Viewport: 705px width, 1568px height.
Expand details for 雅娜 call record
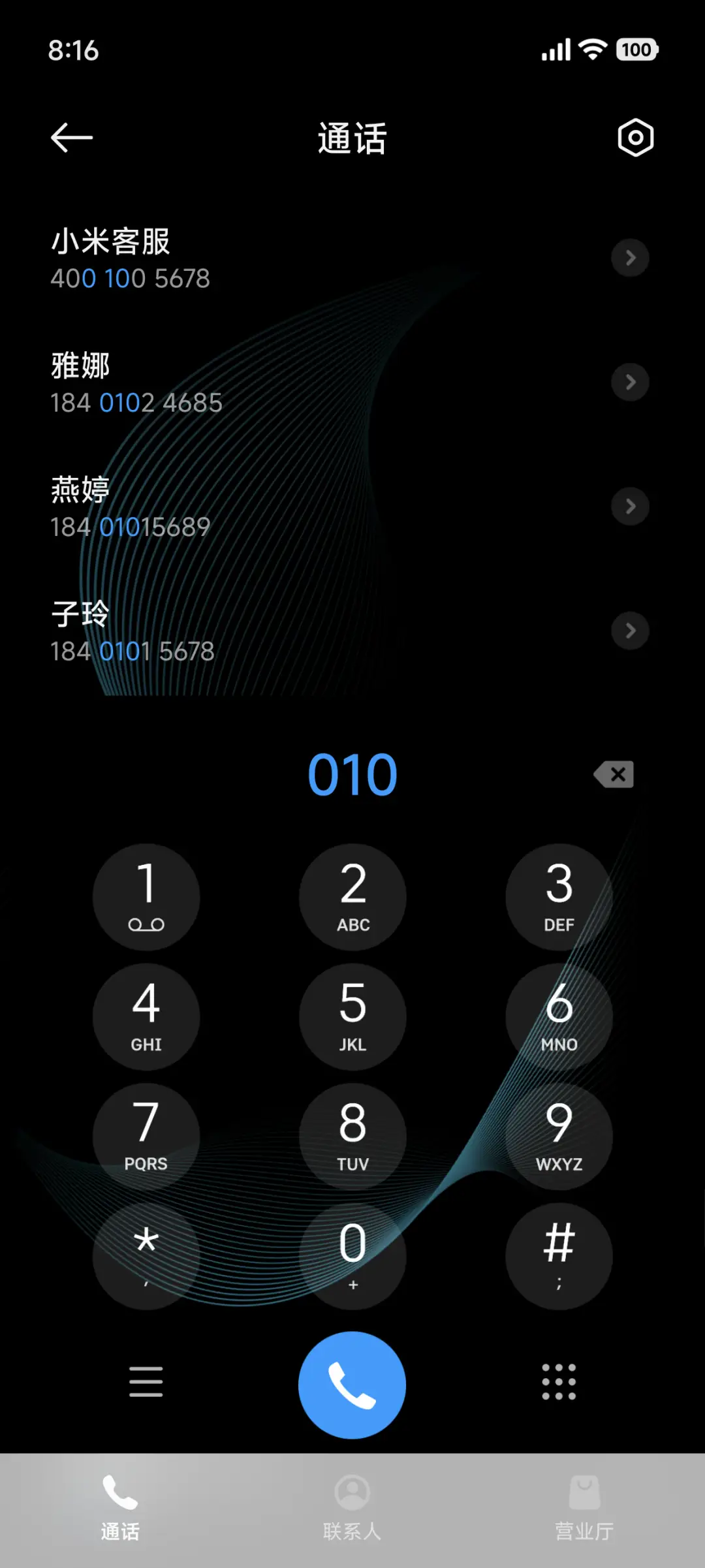pos(630,382)
